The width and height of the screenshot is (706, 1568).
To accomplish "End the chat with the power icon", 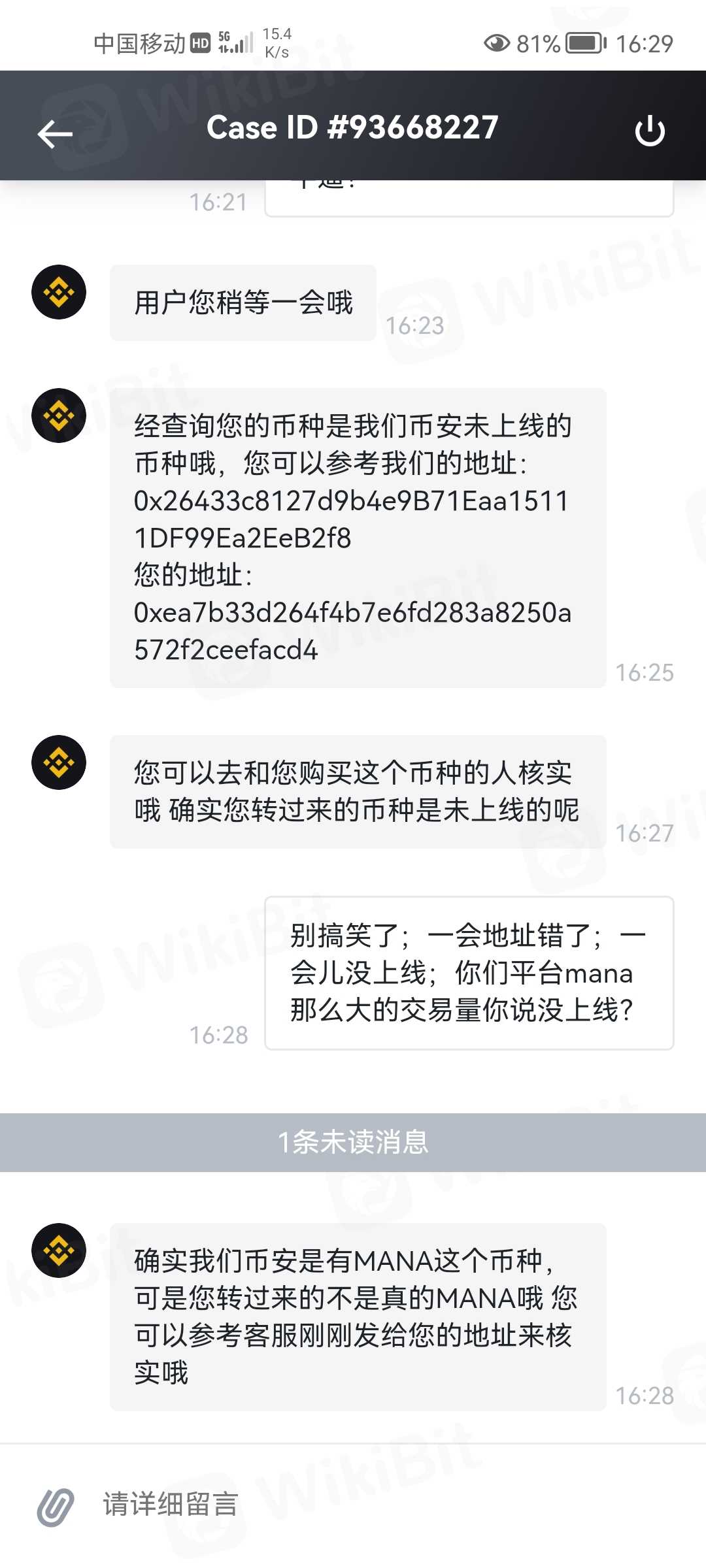I will [650, 131].
